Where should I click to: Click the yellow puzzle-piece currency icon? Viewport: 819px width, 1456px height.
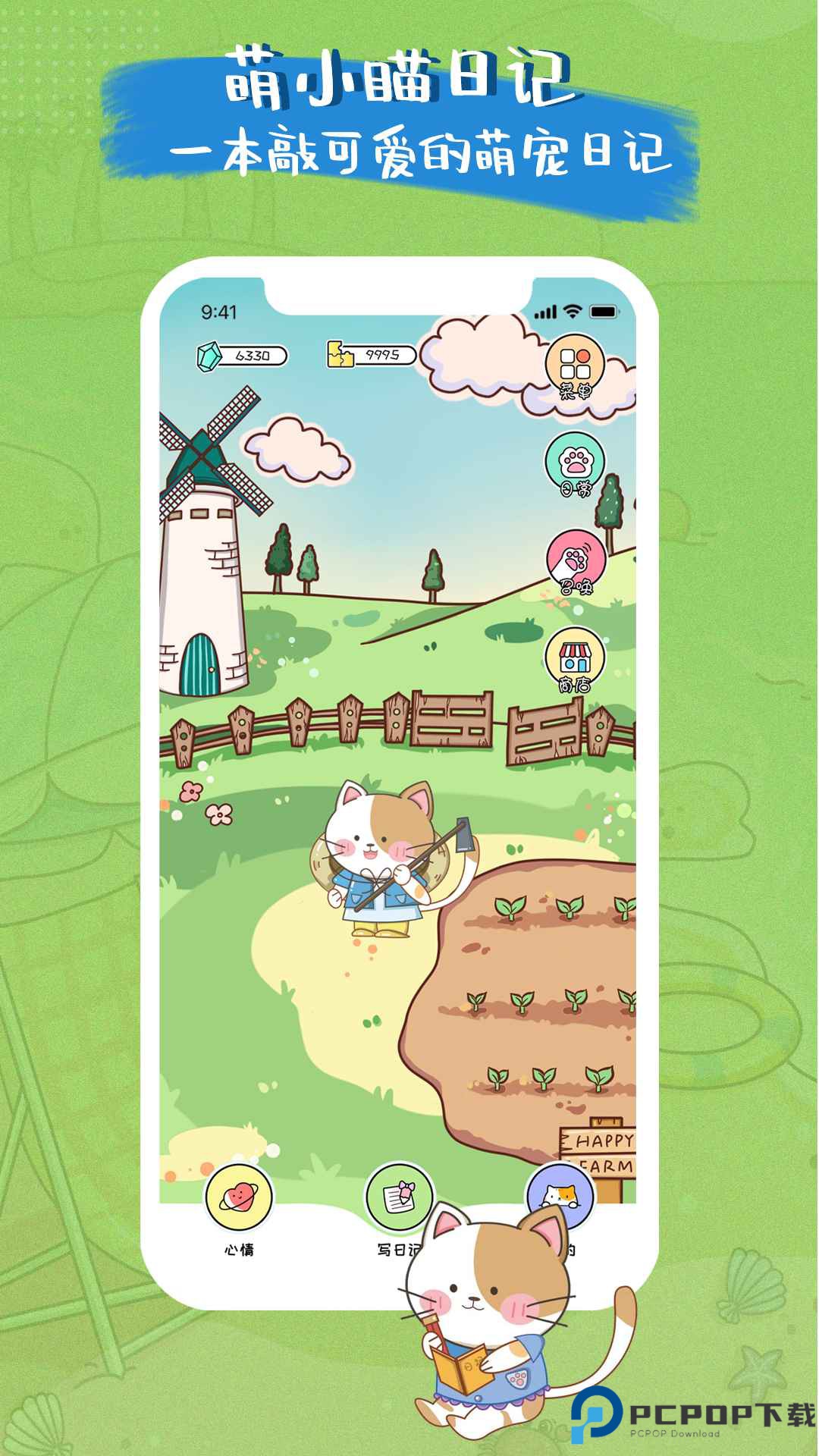340,353
